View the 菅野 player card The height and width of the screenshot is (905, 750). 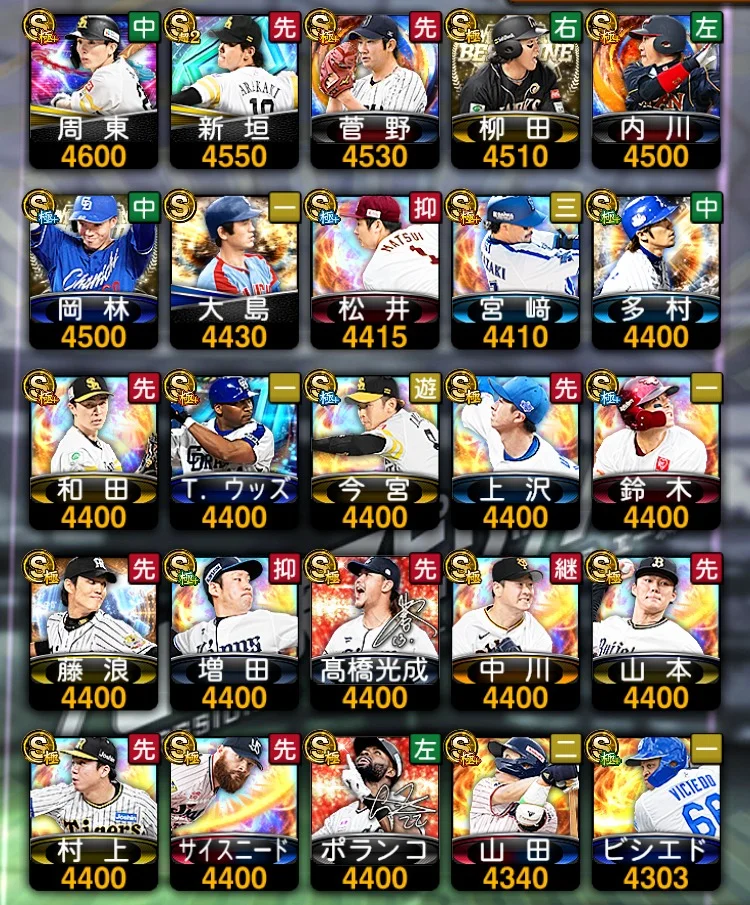pyautogui.click(x=375, y=90)
